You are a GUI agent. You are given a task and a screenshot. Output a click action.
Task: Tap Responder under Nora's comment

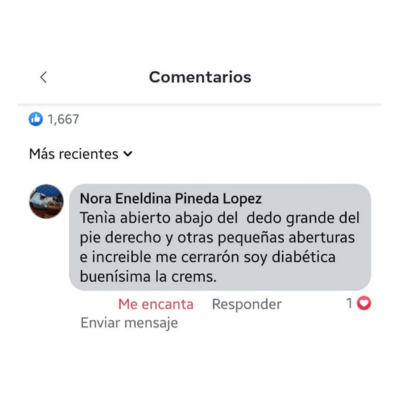[247, 304]
